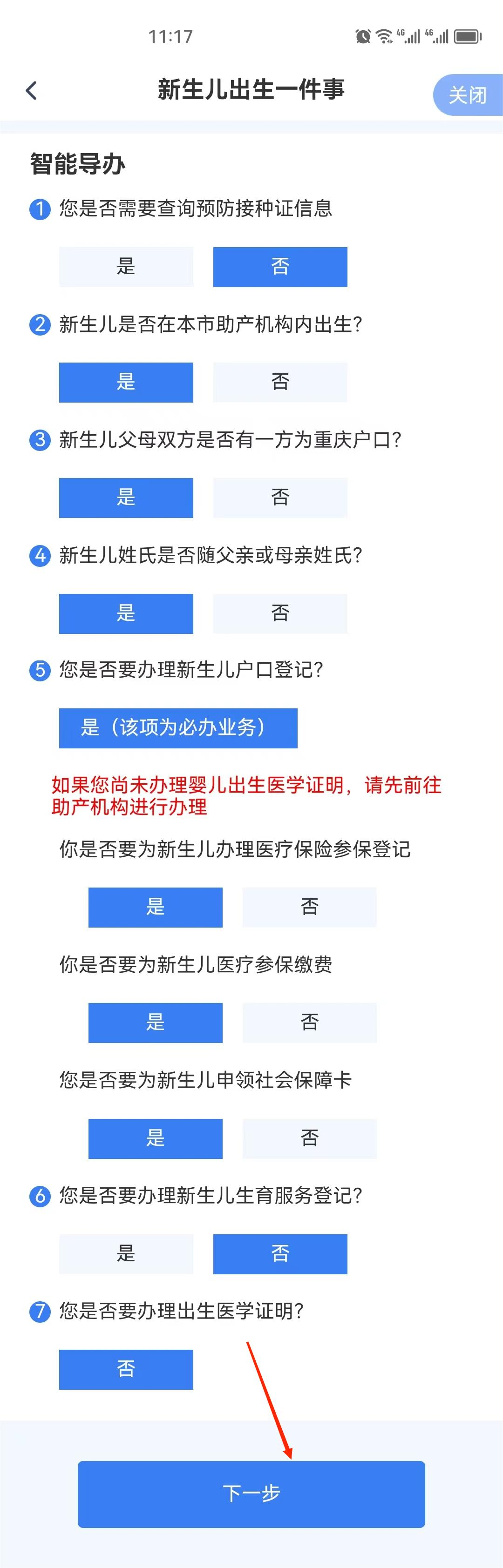Tap the 关闭 close button
The height and width of the screenshot is (1568, 503).
pos(467,95)
